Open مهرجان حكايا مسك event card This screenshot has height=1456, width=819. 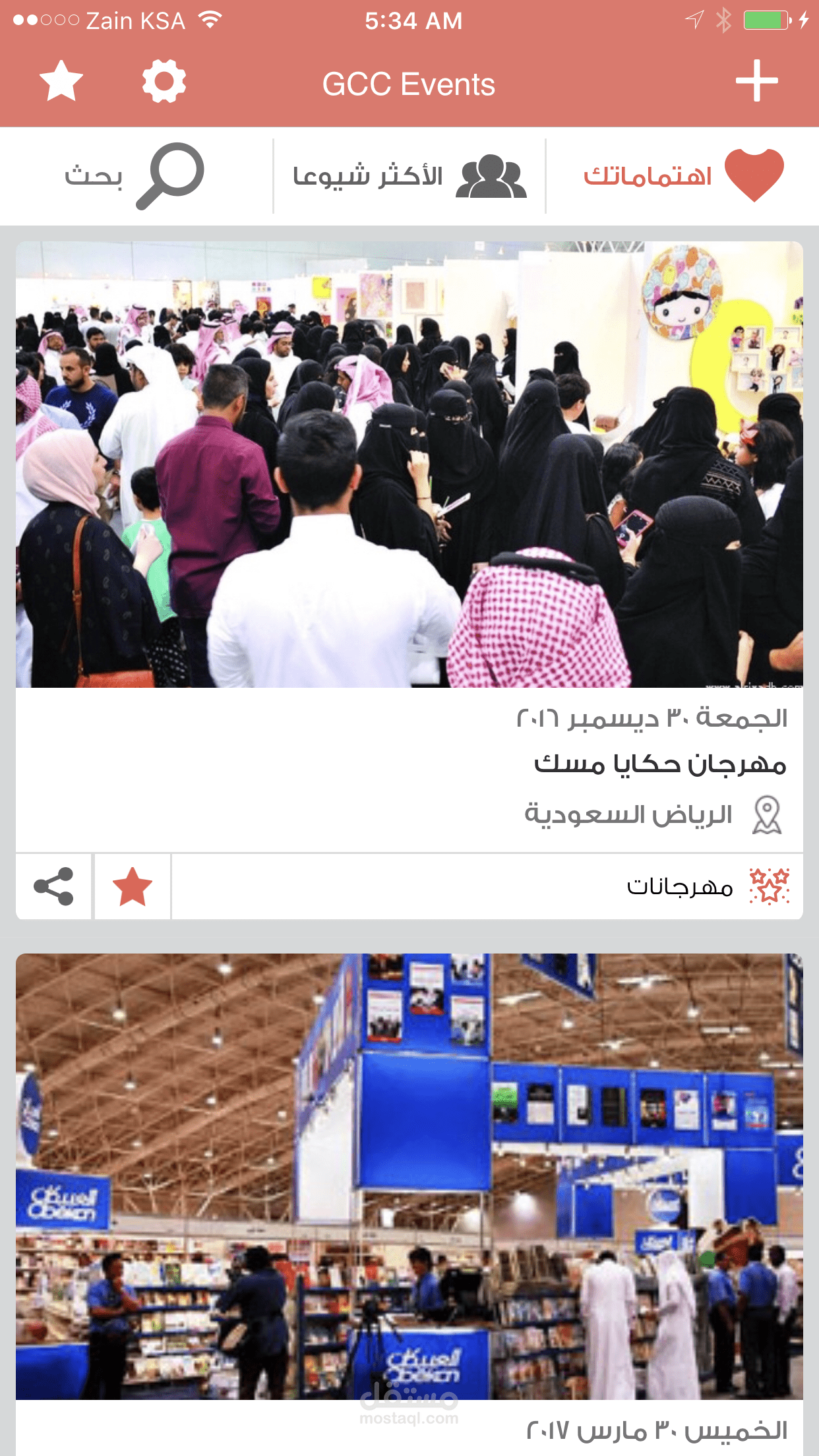(x=659, y=764)
